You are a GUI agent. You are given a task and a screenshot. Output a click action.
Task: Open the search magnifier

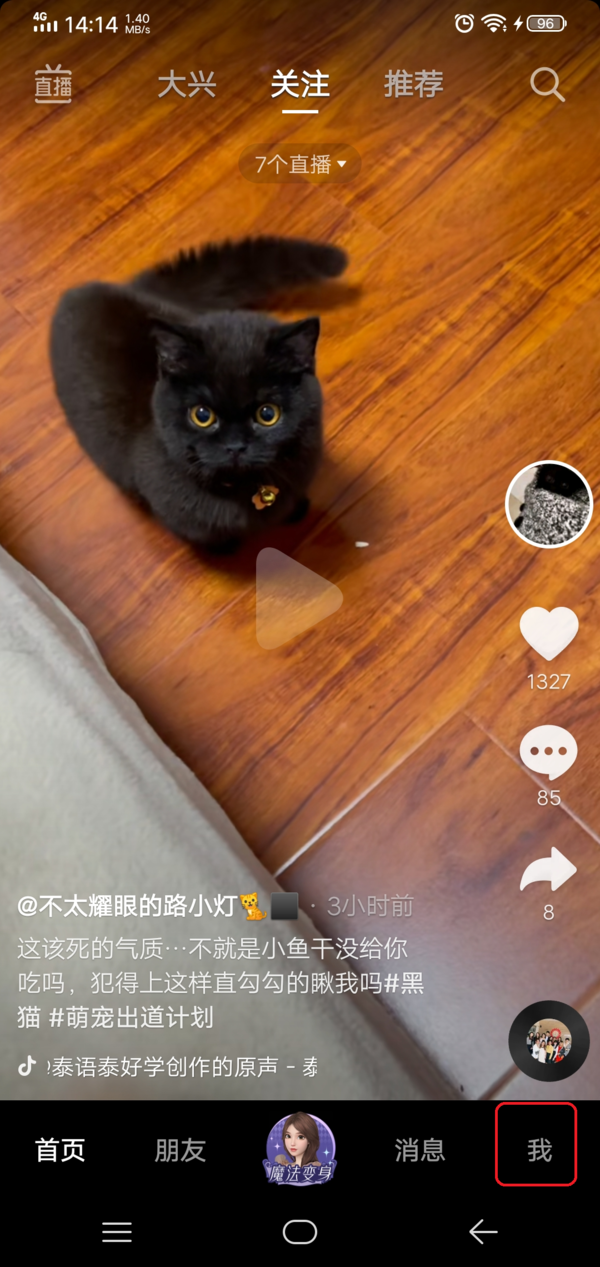pyautogui.click(x=547, y=85)
